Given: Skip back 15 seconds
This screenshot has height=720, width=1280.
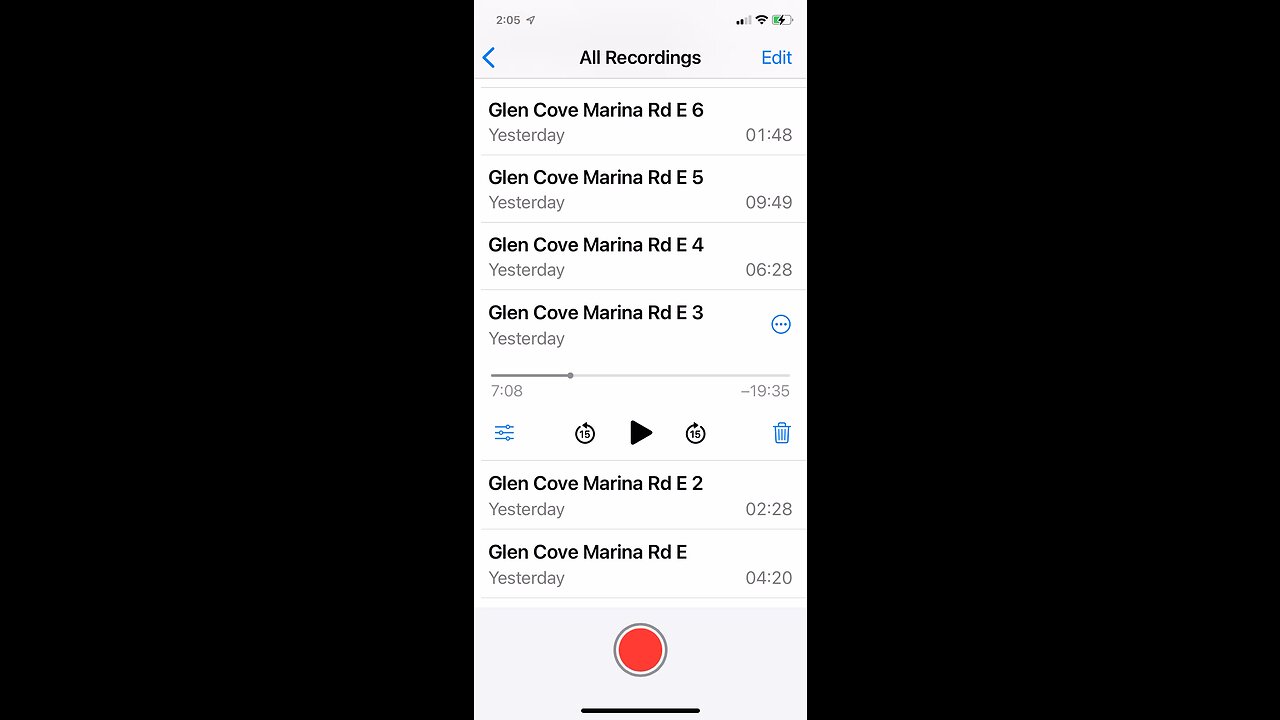Looking at the screenshot, I should pos(585,433).
